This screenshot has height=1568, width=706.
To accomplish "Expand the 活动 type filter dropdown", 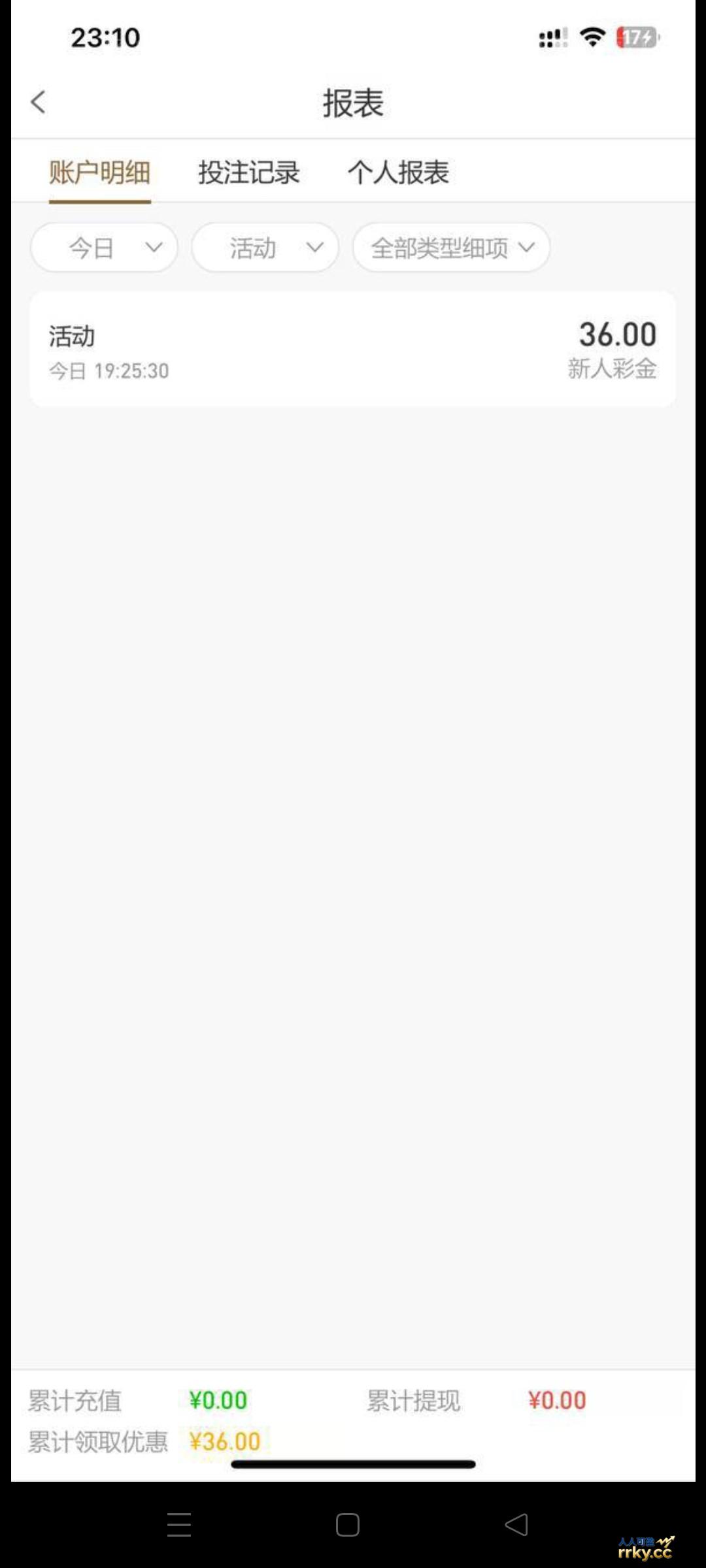I will pos(265,248).
